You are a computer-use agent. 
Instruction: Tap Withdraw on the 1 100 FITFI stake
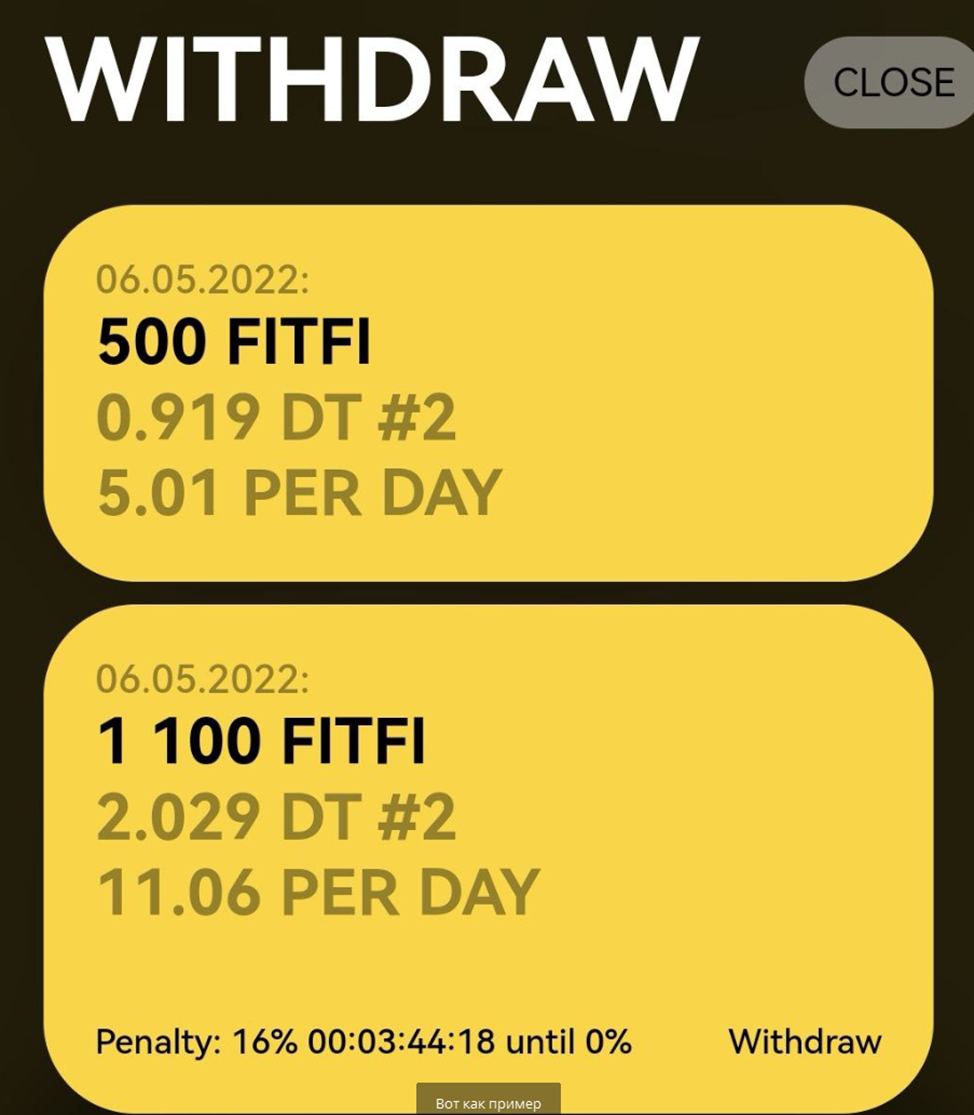tap(805, 1042)
